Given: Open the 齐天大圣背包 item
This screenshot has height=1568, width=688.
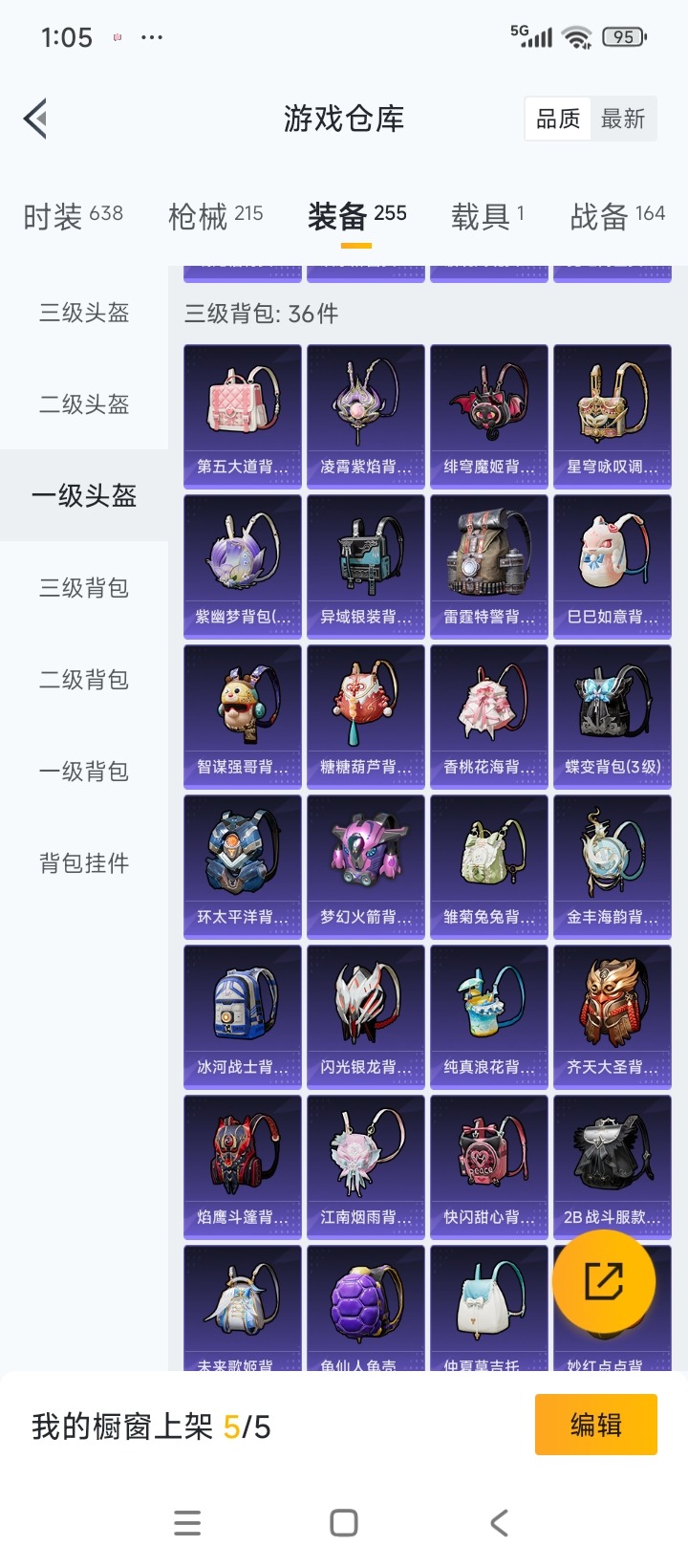Looking at the screenshot, I should pyautogui.click(x=612, y=1007).
